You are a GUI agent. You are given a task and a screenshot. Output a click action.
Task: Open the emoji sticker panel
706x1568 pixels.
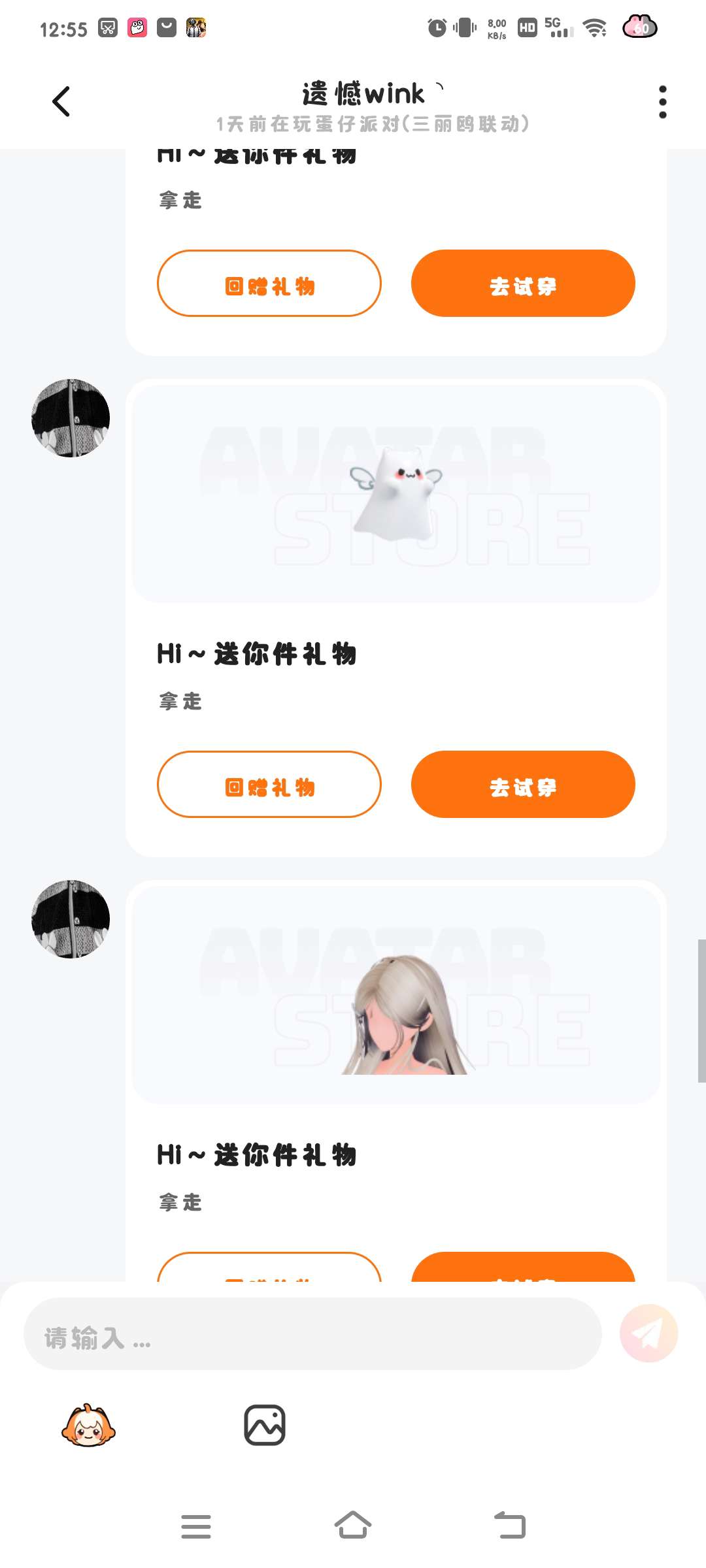88,1426
